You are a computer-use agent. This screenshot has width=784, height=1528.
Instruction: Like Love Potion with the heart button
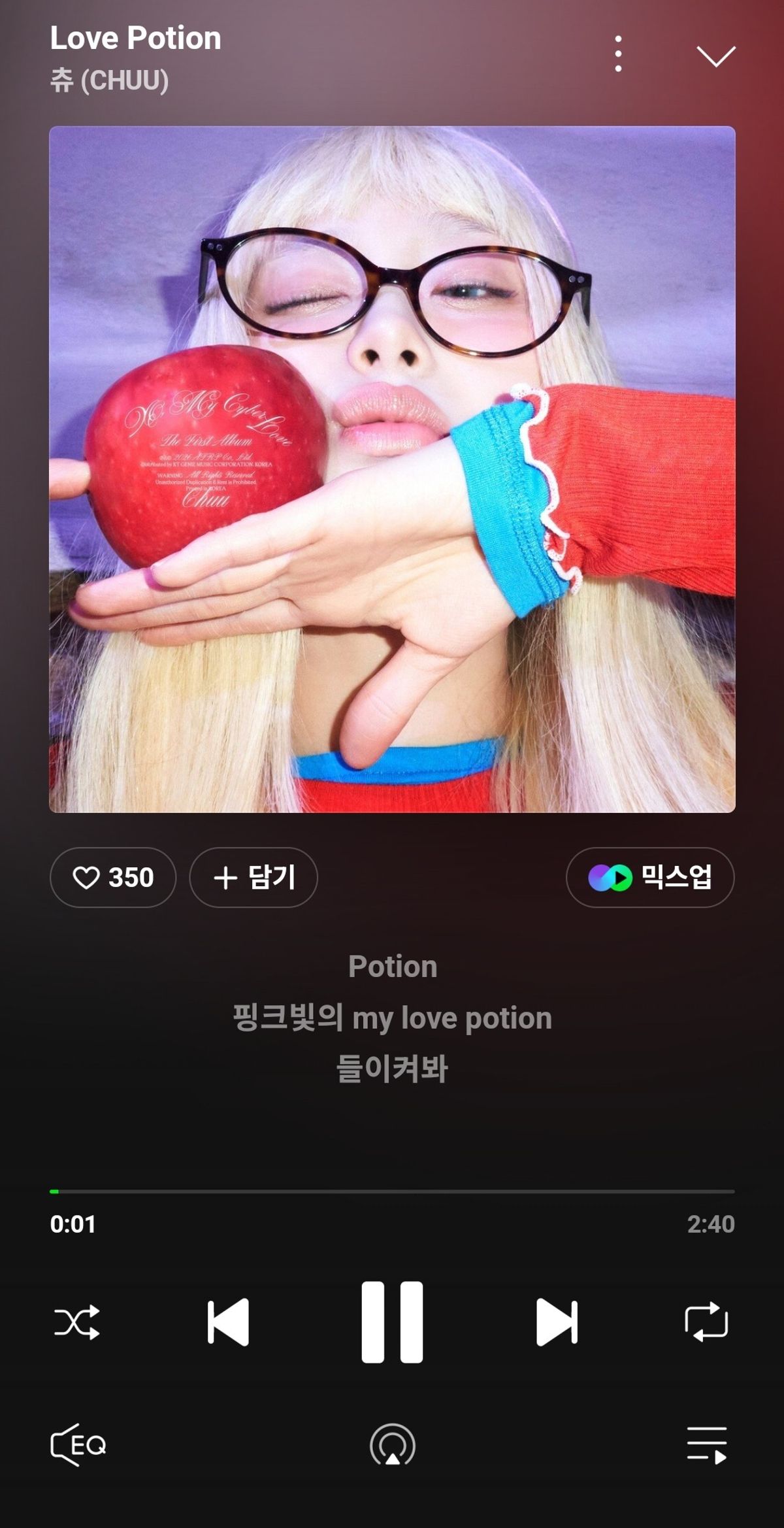click(x=112, y=877)
